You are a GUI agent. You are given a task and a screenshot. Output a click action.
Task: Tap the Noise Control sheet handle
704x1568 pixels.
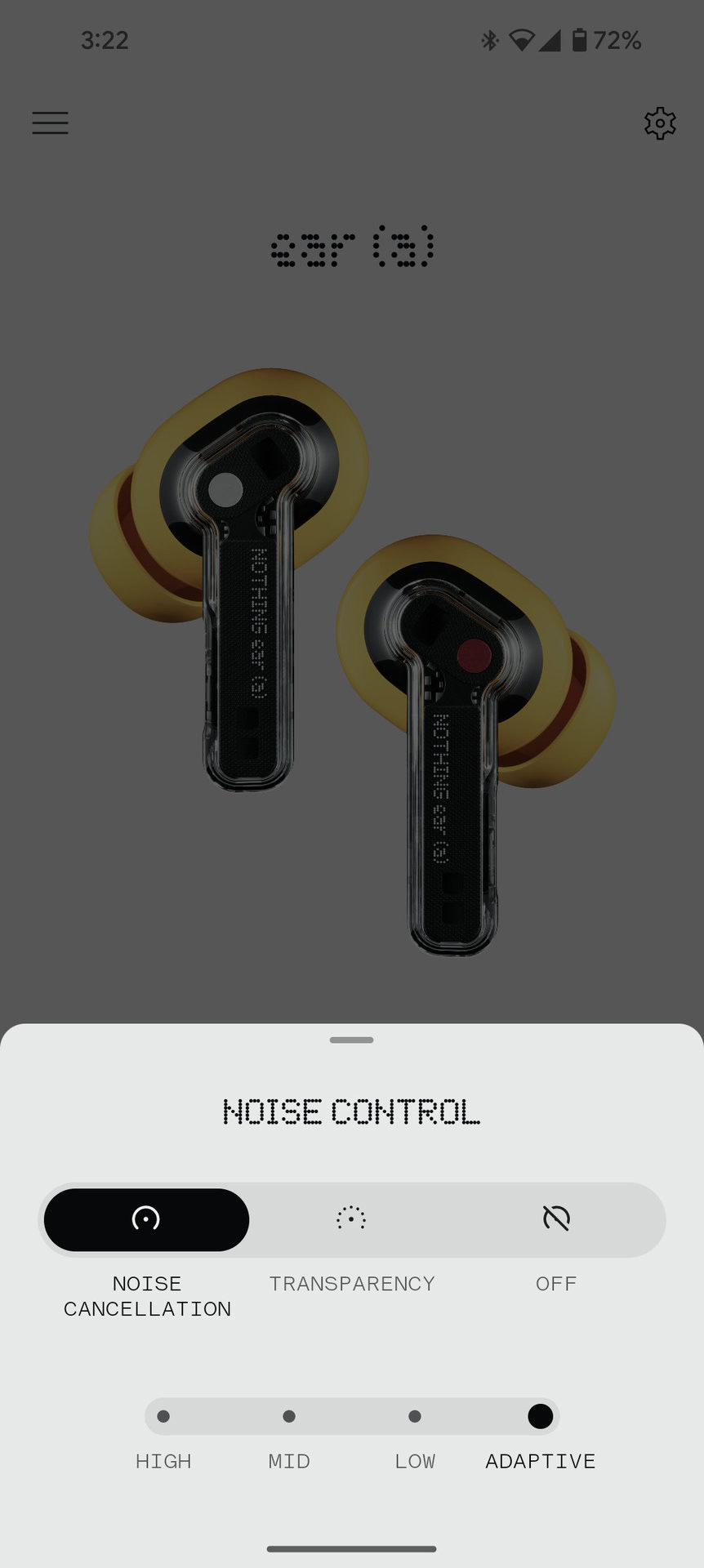(x=352, y=1040)
